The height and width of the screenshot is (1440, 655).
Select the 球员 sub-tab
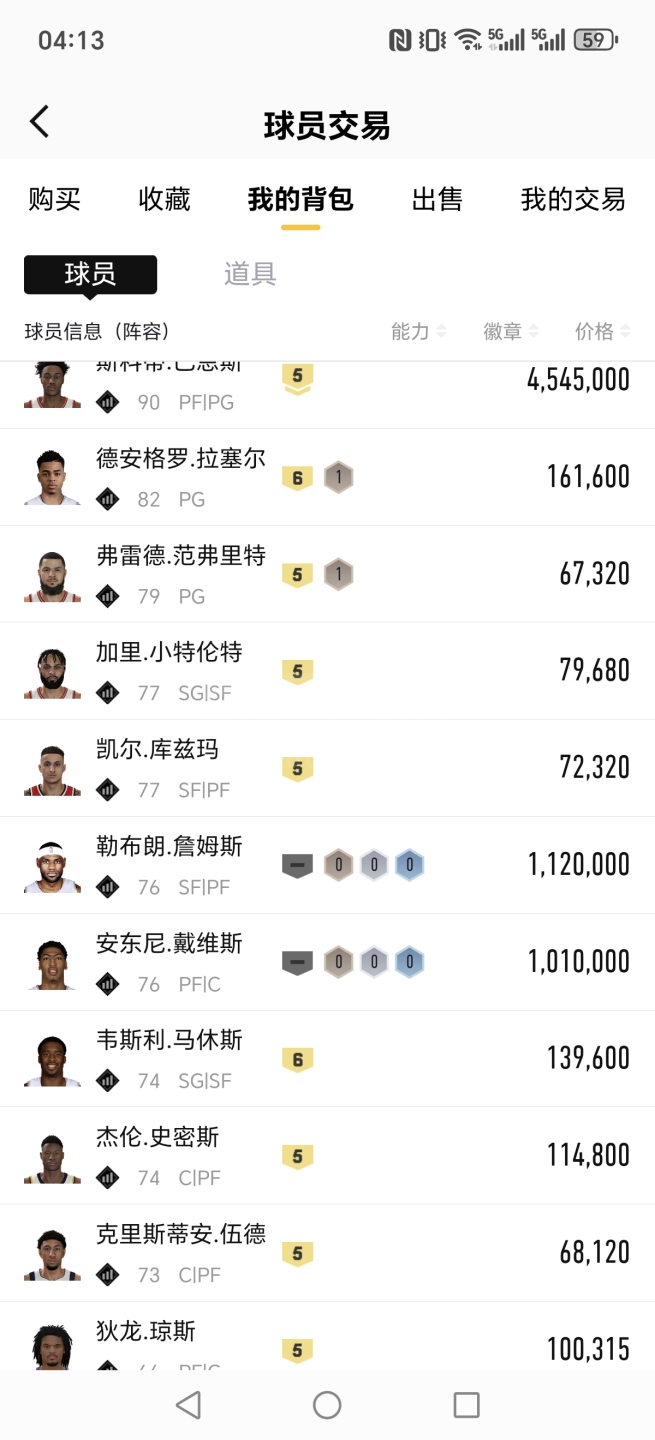point(90,274)
